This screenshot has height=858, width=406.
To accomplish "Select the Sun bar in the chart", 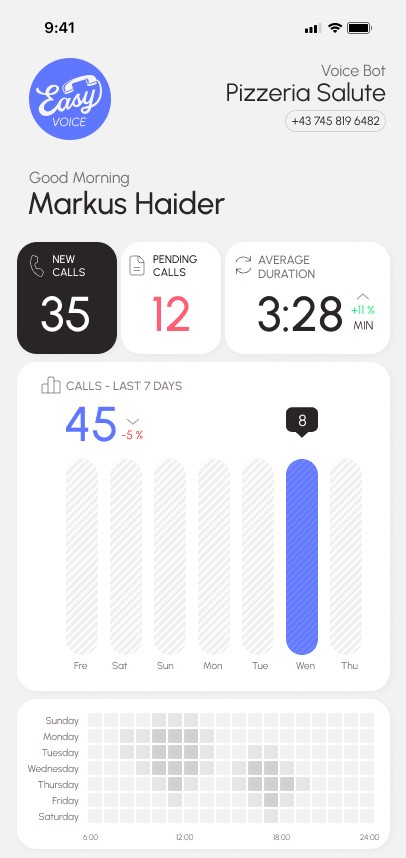I will 170,557.
